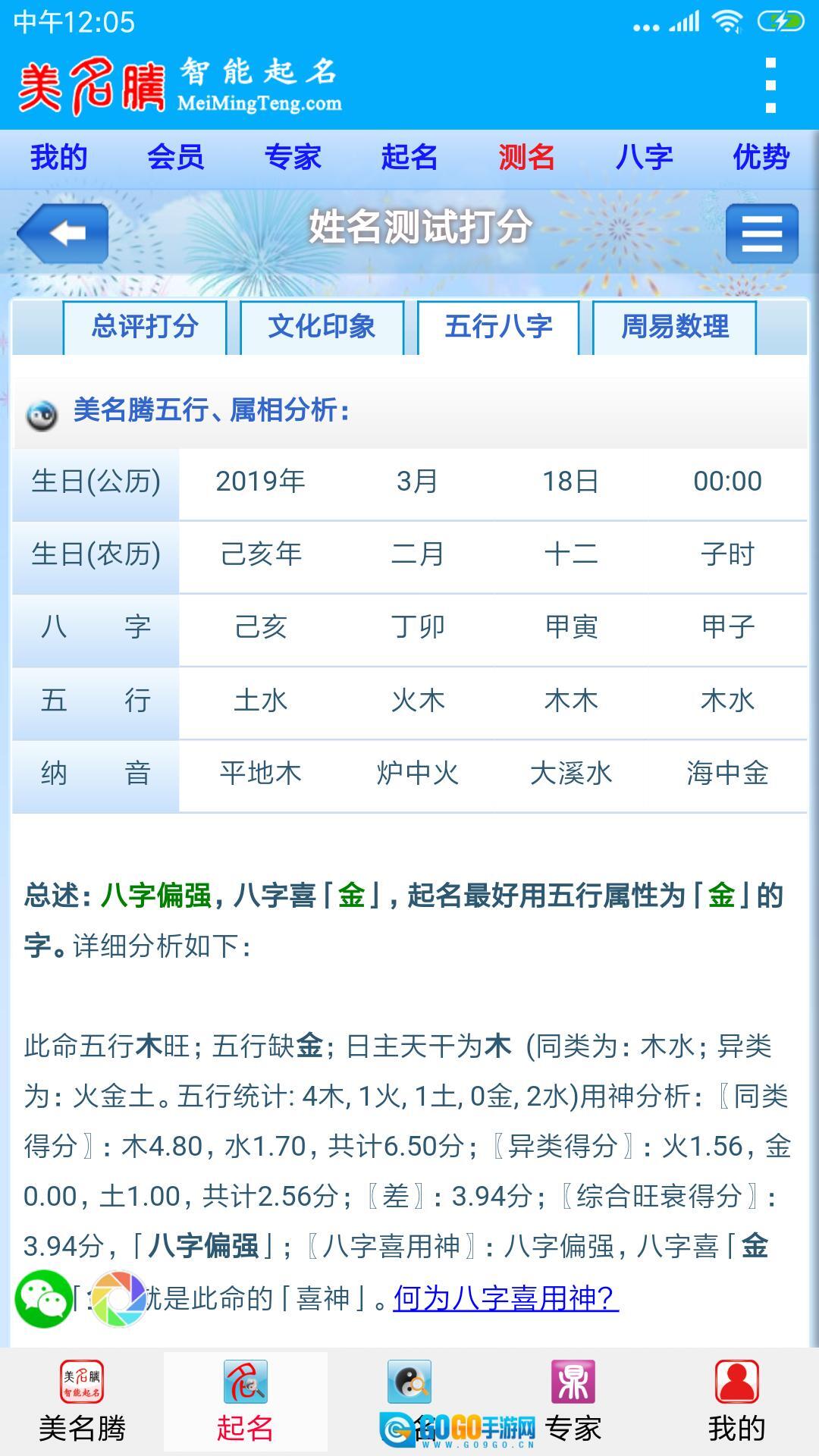The width and height of the screenshot is (819, 1456).
Task: Open 起名 in the top menu
Action: pyautogui.click(x=409, y=158)
